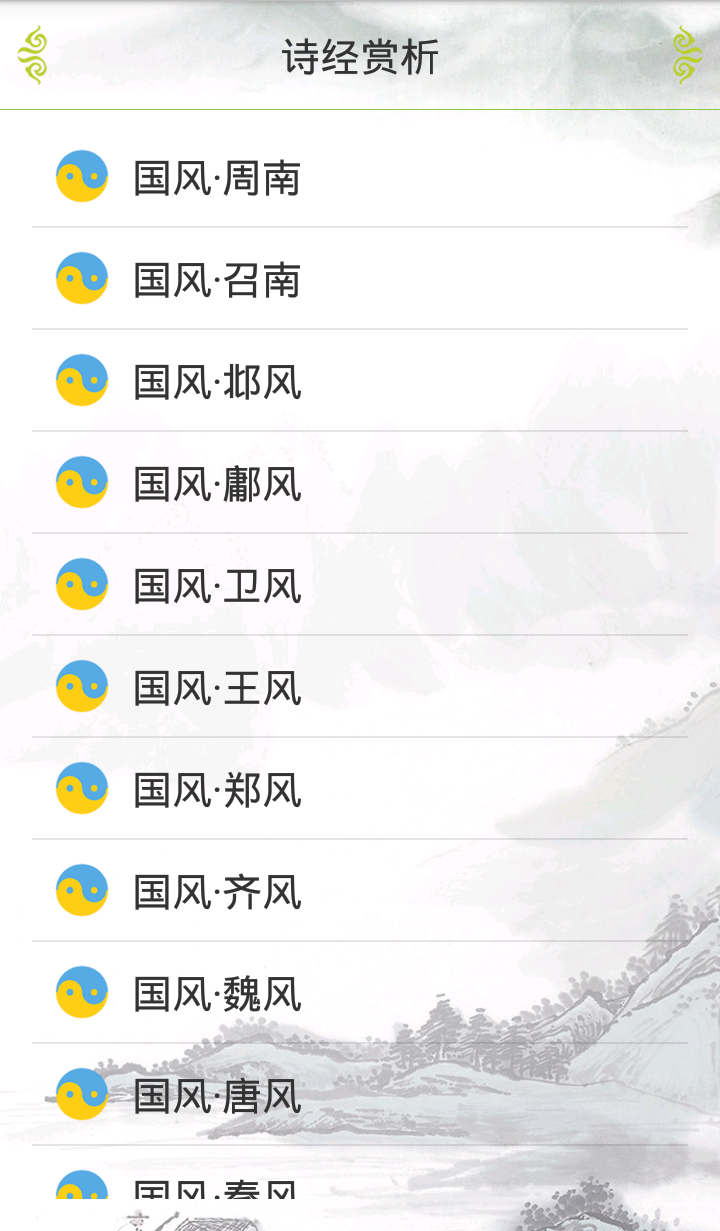The width and height of the screenshot is (720, 1231).
Task: Tap the taiji icon beside 国风·郑风
Action: (x=82, y=788)
